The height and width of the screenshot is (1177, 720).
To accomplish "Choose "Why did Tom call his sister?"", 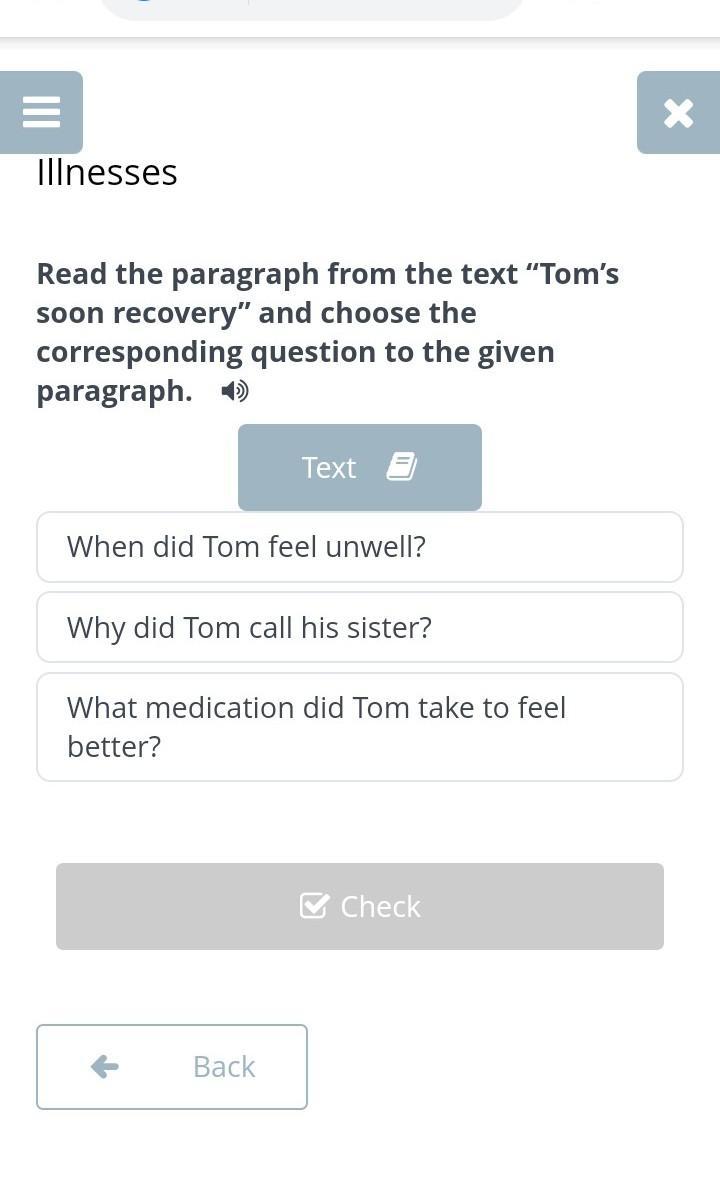I will [x=360, y=627].
